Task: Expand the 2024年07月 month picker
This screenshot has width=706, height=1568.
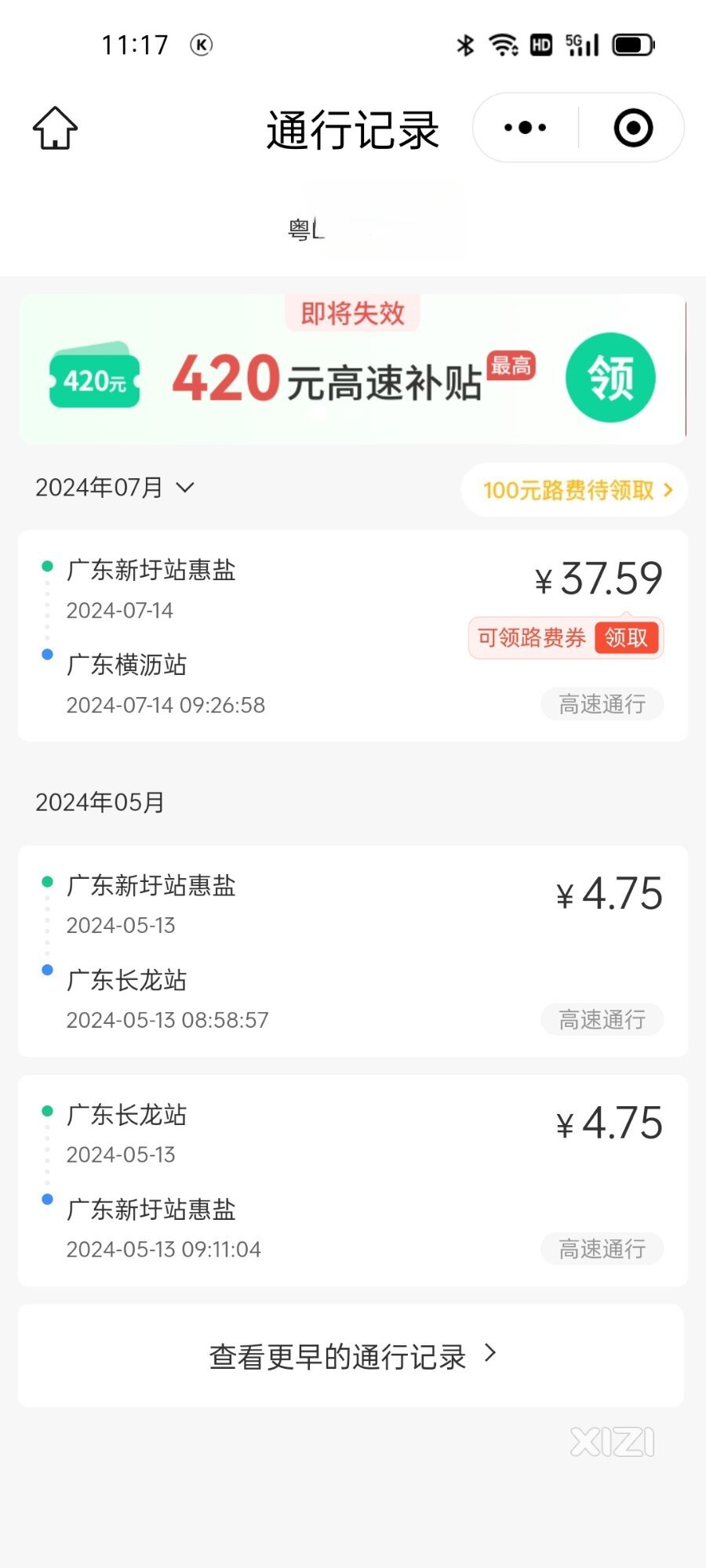Action: pyautogui.click(x=115, y=488)
